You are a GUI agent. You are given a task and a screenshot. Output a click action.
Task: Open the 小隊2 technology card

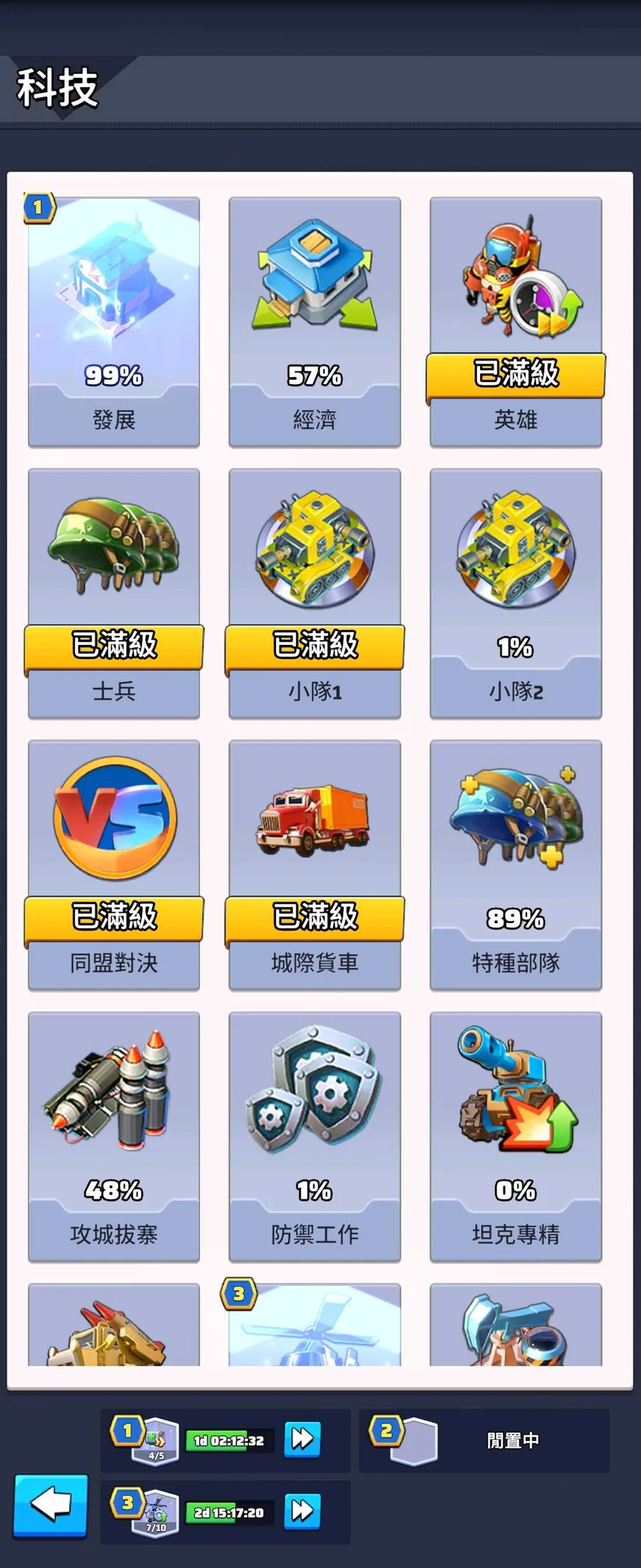pos(516,593)
